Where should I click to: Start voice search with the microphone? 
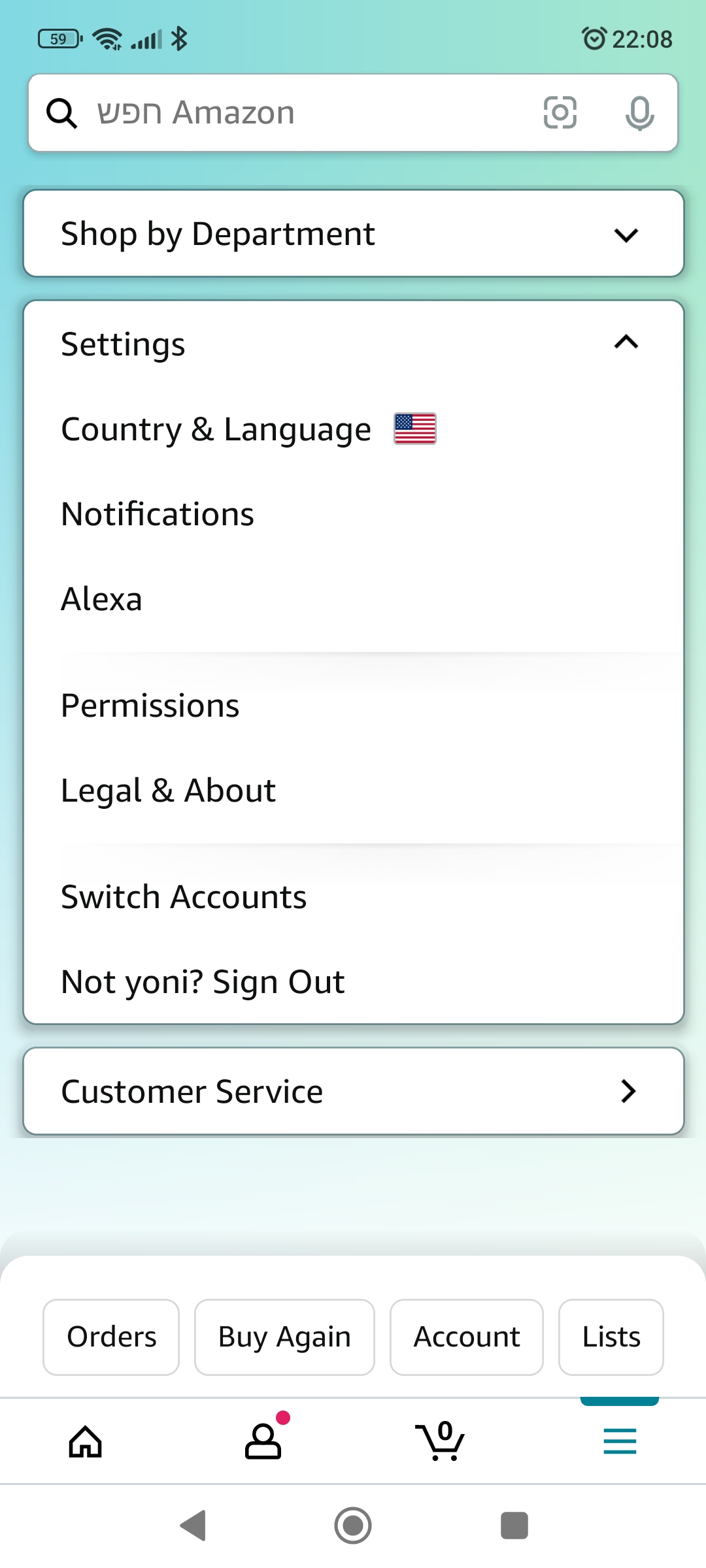[639, 113]
